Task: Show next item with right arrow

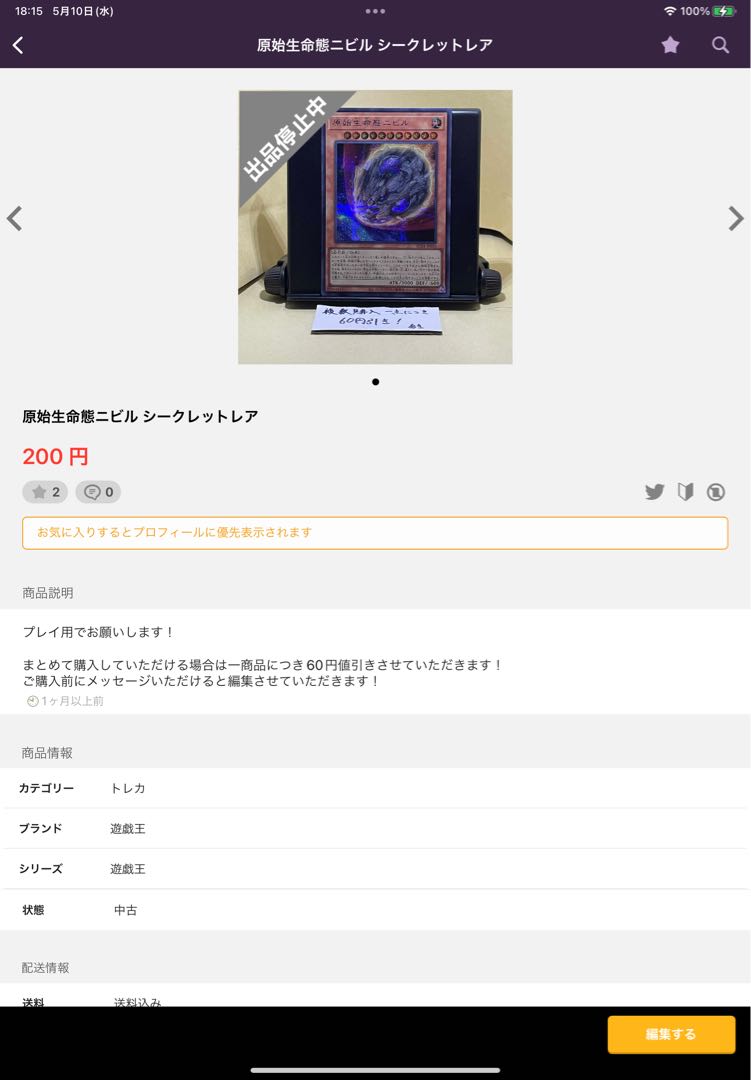Action: pyautogui.click(x=736, y=218)
